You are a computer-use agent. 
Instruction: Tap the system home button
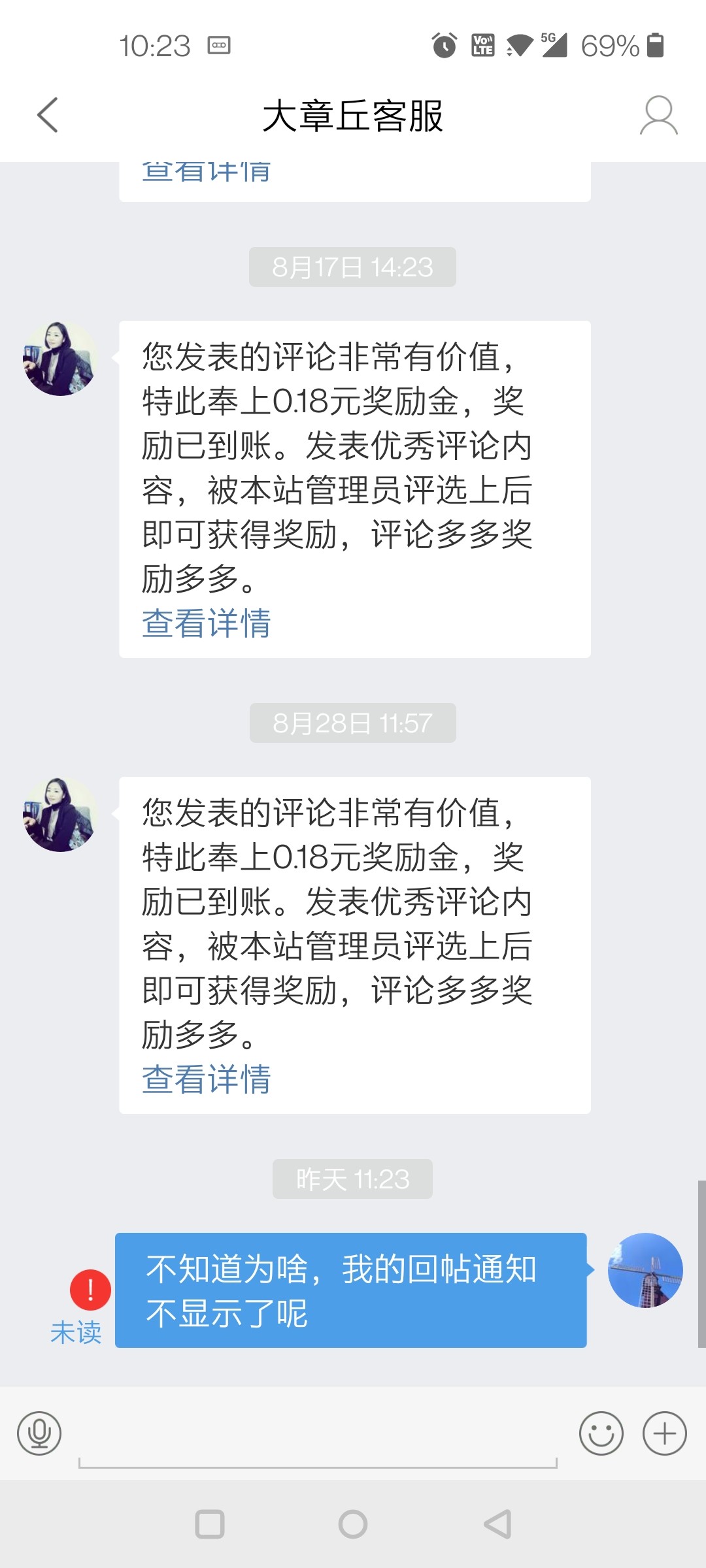click(x=353, y=1524)
